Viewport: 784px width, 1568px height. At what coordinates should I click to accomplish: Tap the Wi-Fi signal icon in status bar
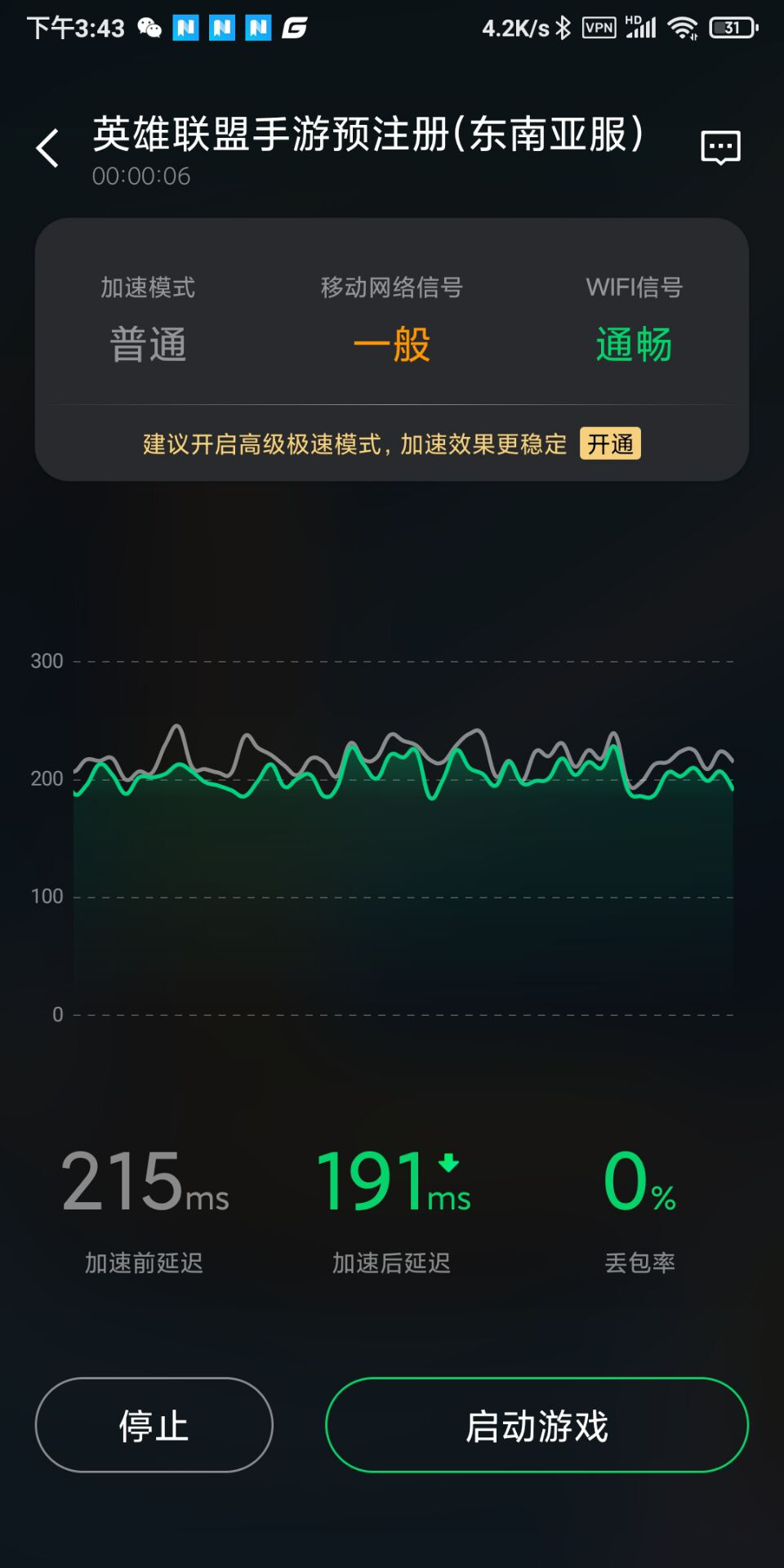683,27
